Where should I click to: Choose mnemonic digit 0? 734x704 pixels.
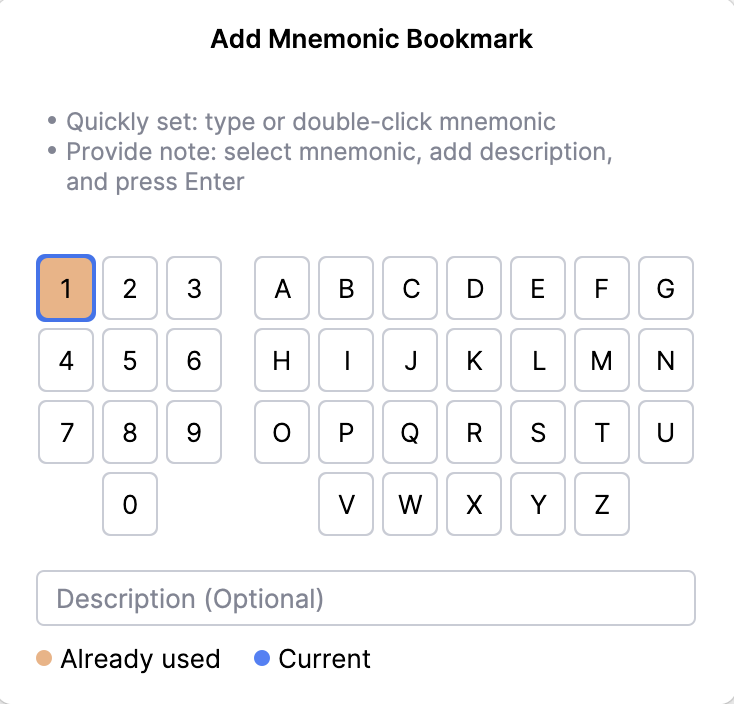(130, 504)
